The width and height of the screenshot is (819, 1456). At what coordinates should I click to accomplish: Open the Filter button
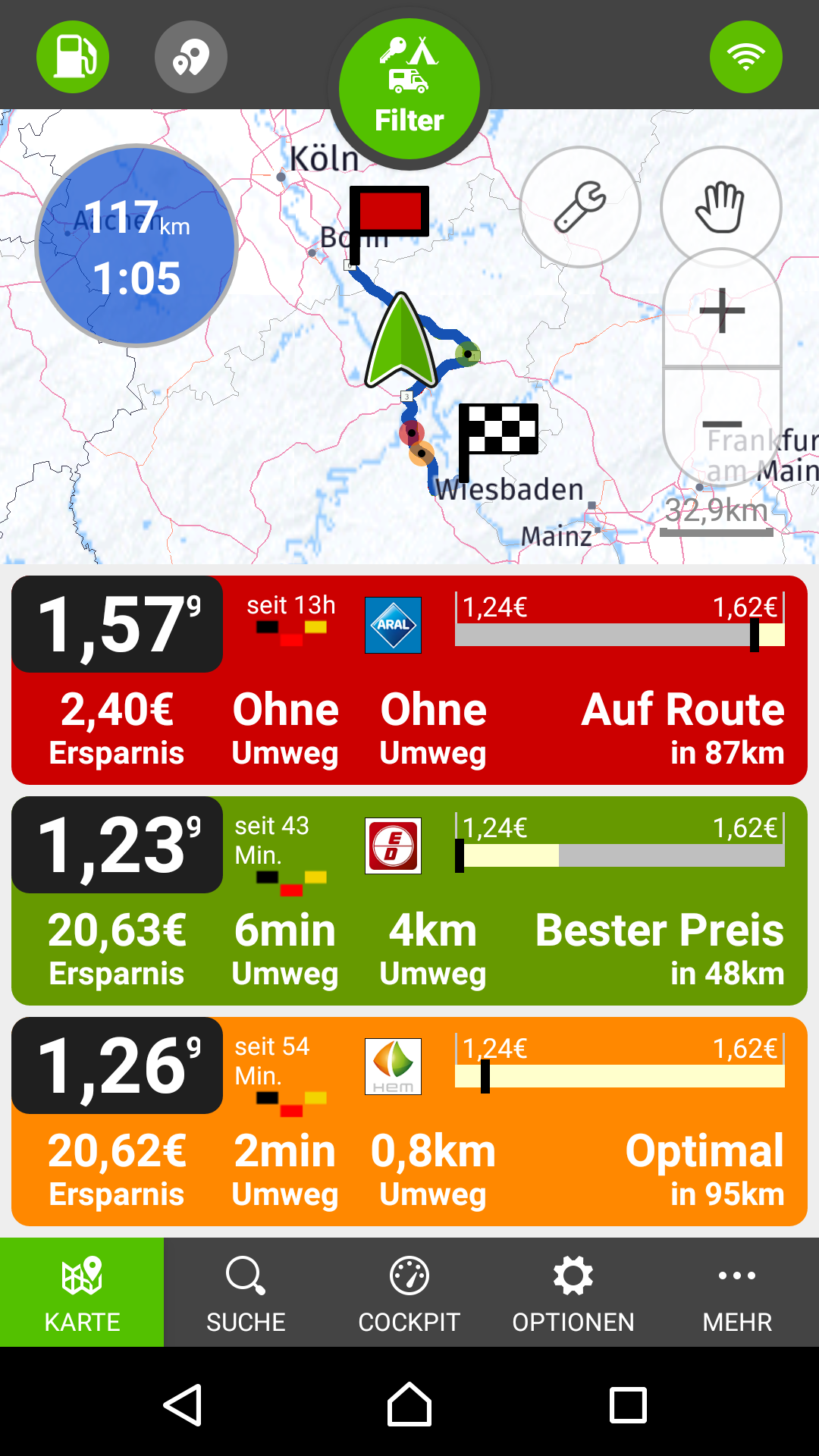click(x=409, y=89)
